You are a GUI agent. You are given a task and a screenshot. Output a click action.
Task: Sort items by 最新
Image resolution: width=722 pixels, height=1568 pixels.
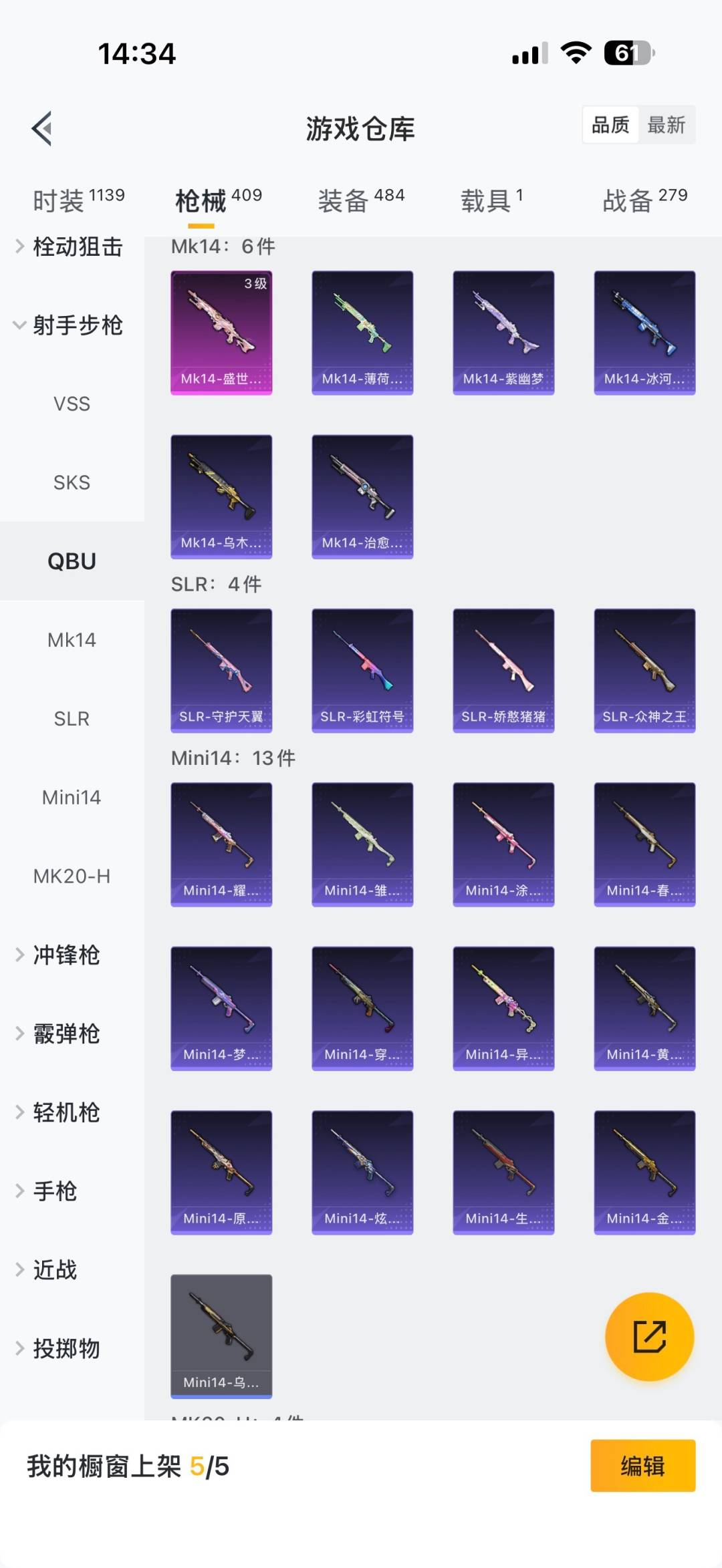point(666,125)
